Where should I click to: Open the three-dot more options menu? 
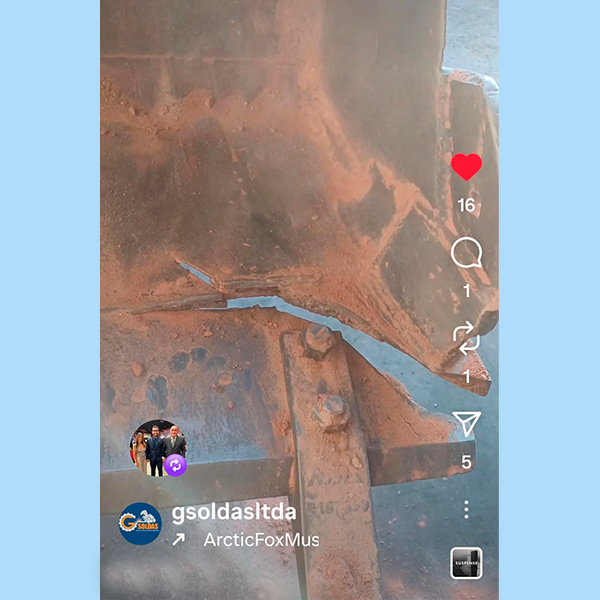[466, 510]
